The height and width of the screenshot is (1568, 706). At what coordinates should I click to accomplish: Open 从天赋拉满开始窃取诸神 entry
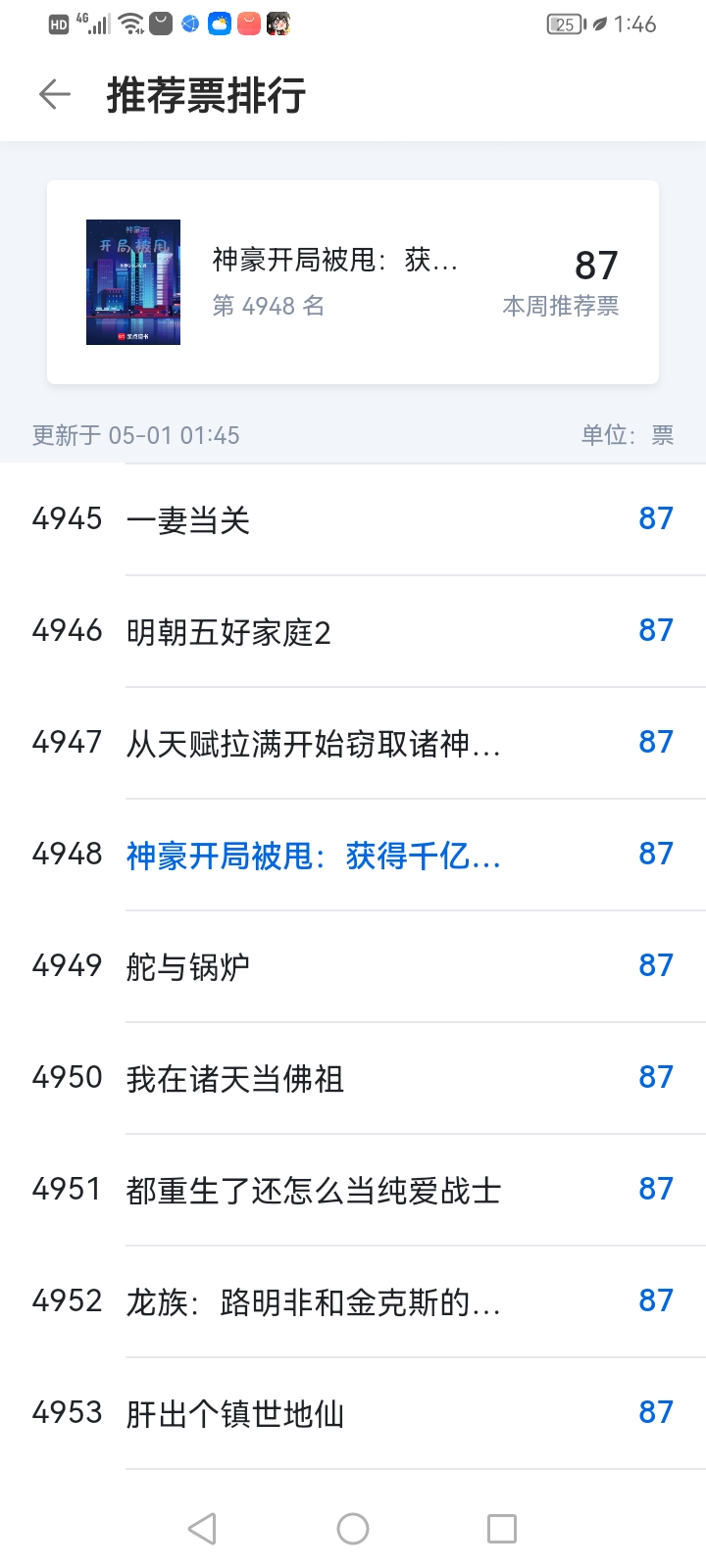353,743
